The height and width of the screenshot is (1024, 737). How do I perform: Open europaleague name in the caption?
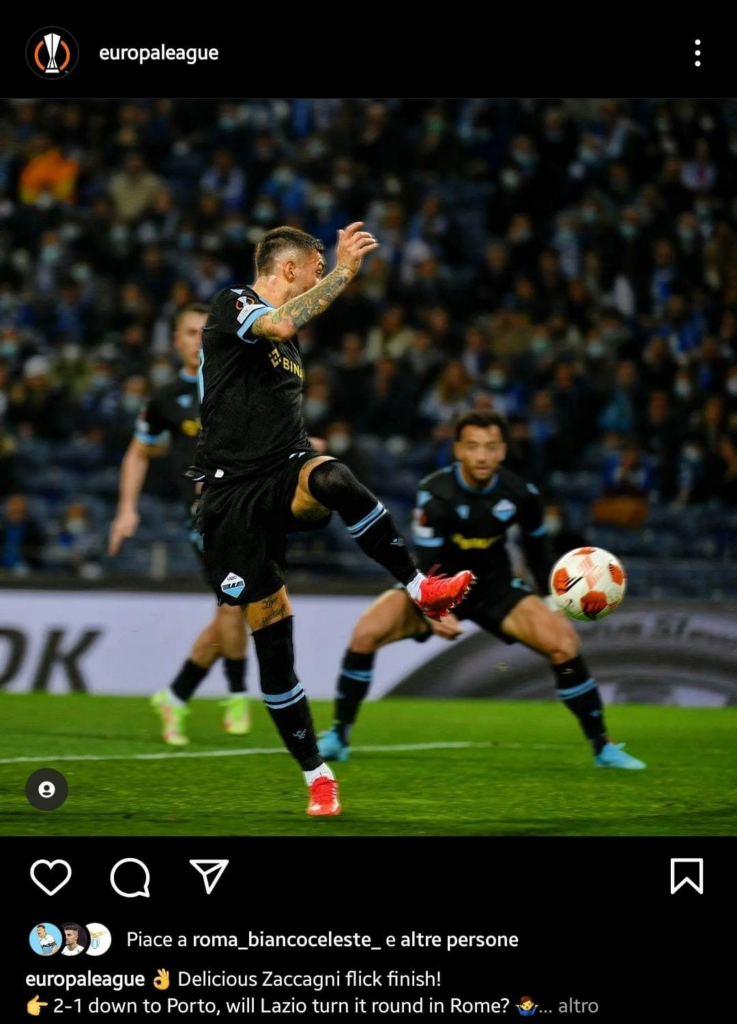85,979
